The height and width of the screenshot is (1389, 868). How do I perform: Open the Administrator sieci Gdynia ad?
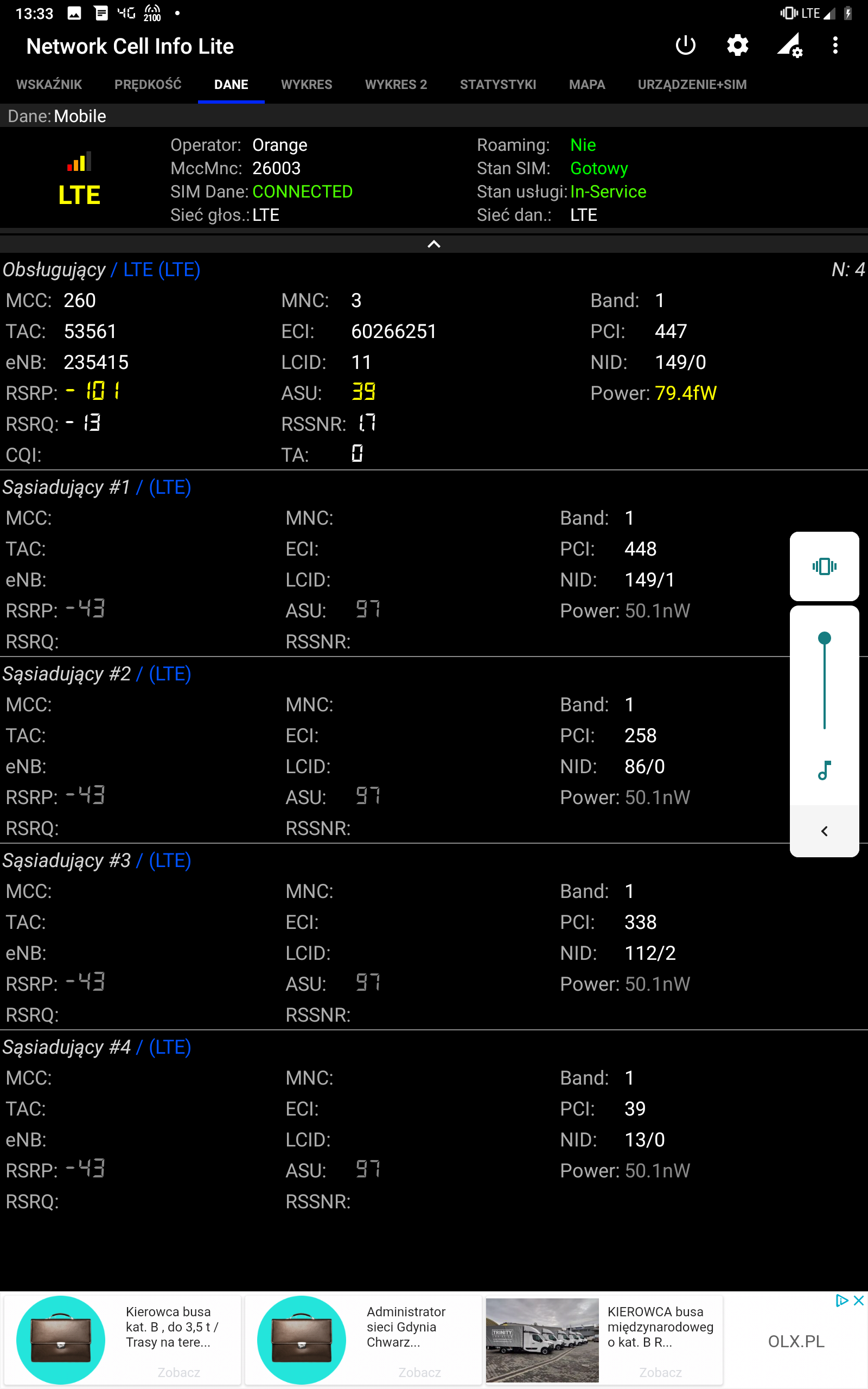click(363, 1340)
